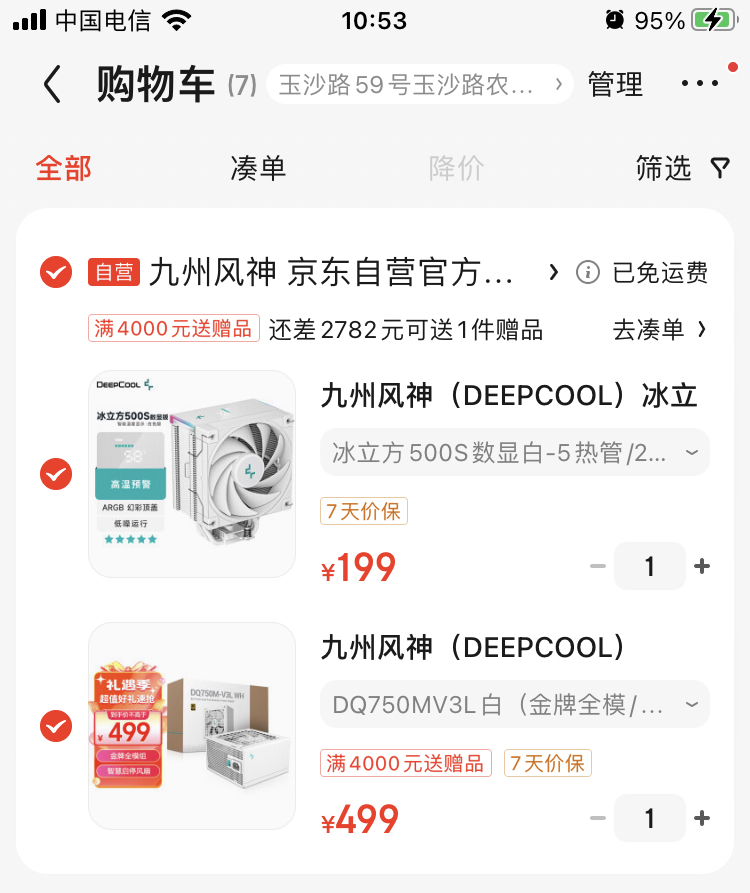Open the 冰立方 500S product thumbnail
Viewport: 750px width, 893px height.
(191, 473)
